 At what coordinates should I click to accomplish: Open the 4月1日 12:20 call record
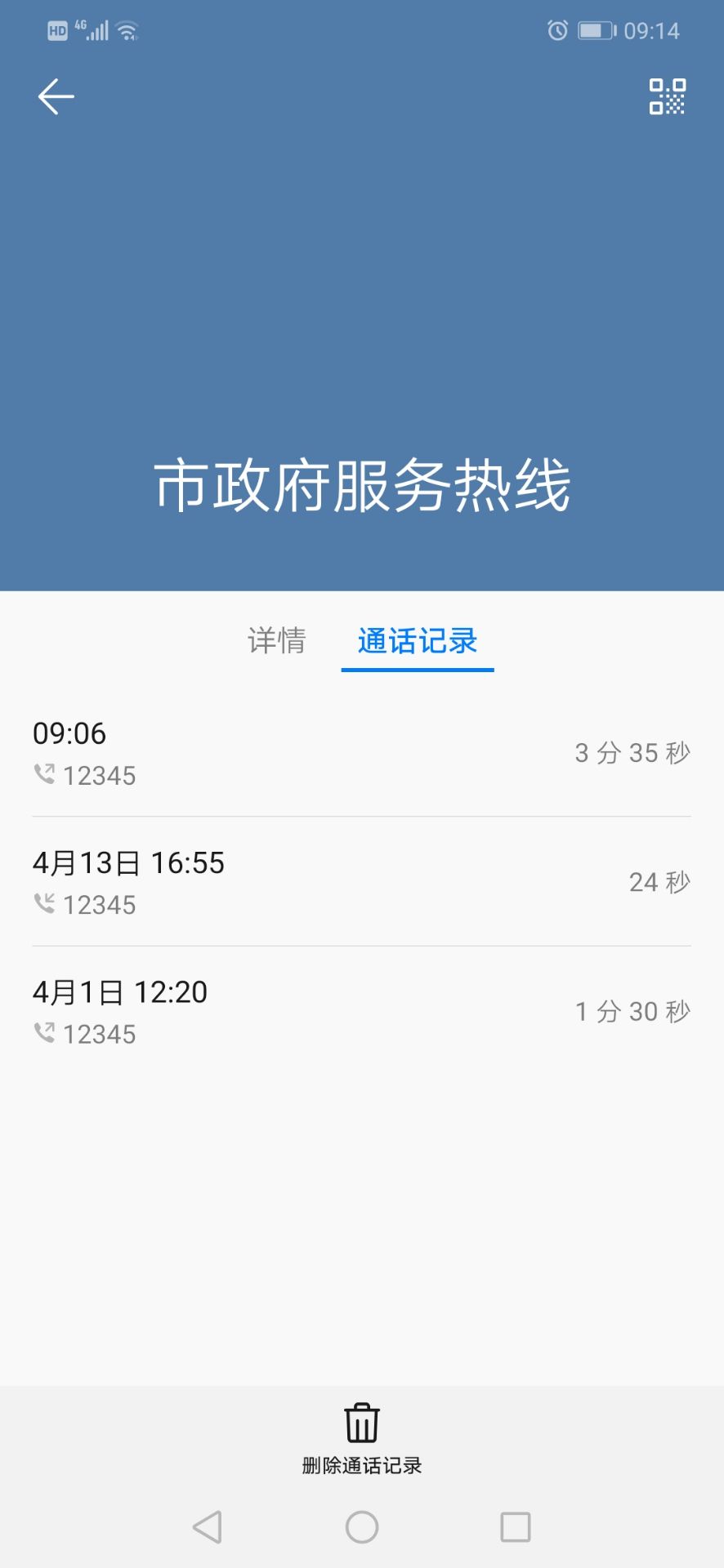[361, 1012]
